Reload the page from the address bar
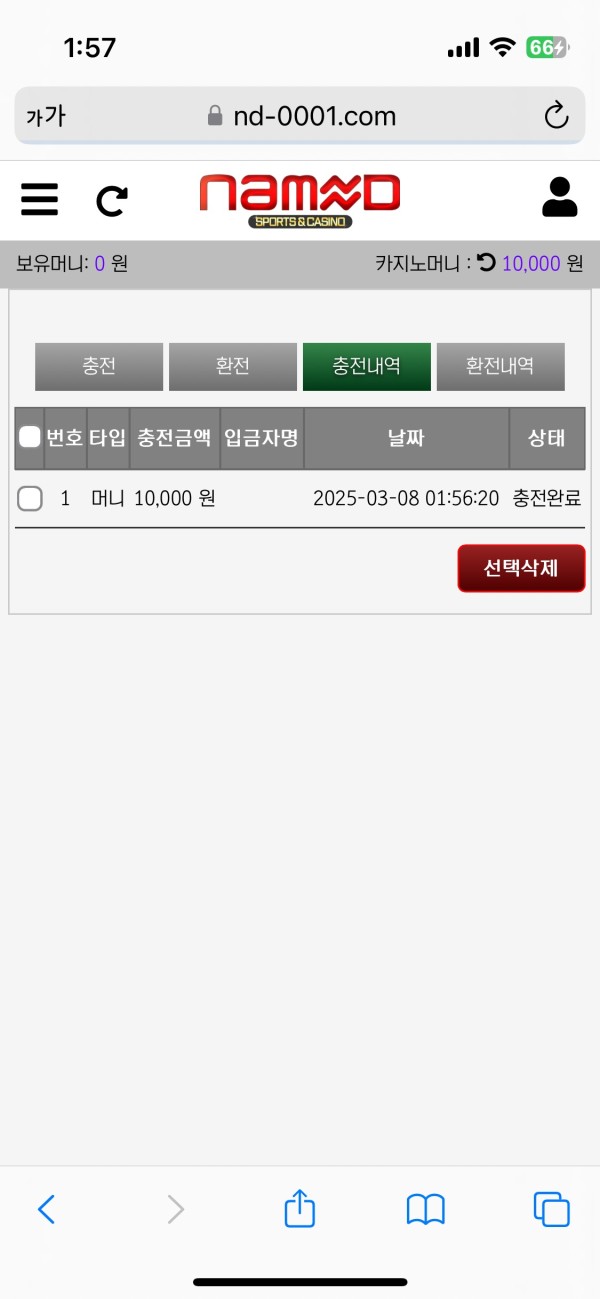The height and width of the screenshot is (1299, 600). [556, 116]
